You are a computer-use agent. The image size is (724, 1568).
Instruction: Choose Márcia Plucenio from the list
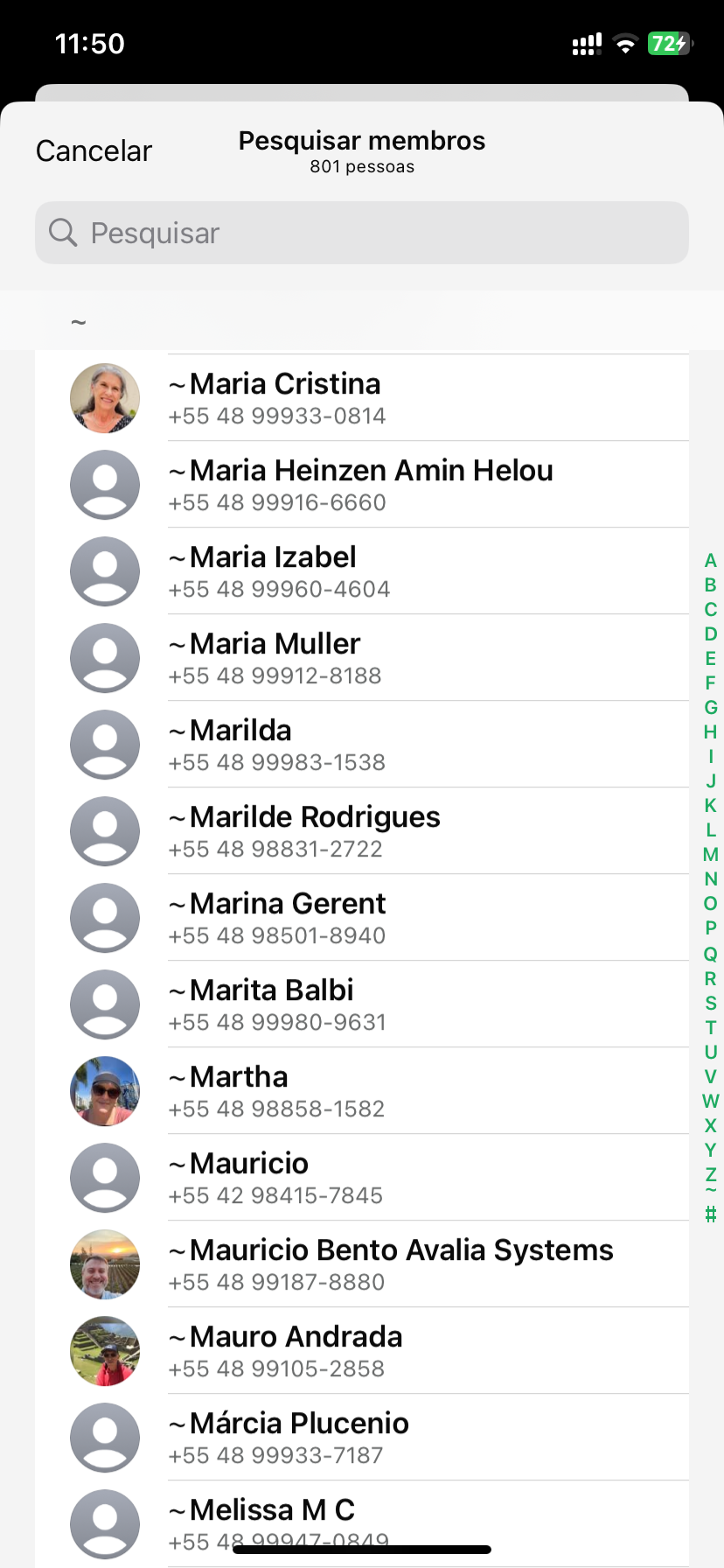pyautogui.click(x=362, y=1438)
